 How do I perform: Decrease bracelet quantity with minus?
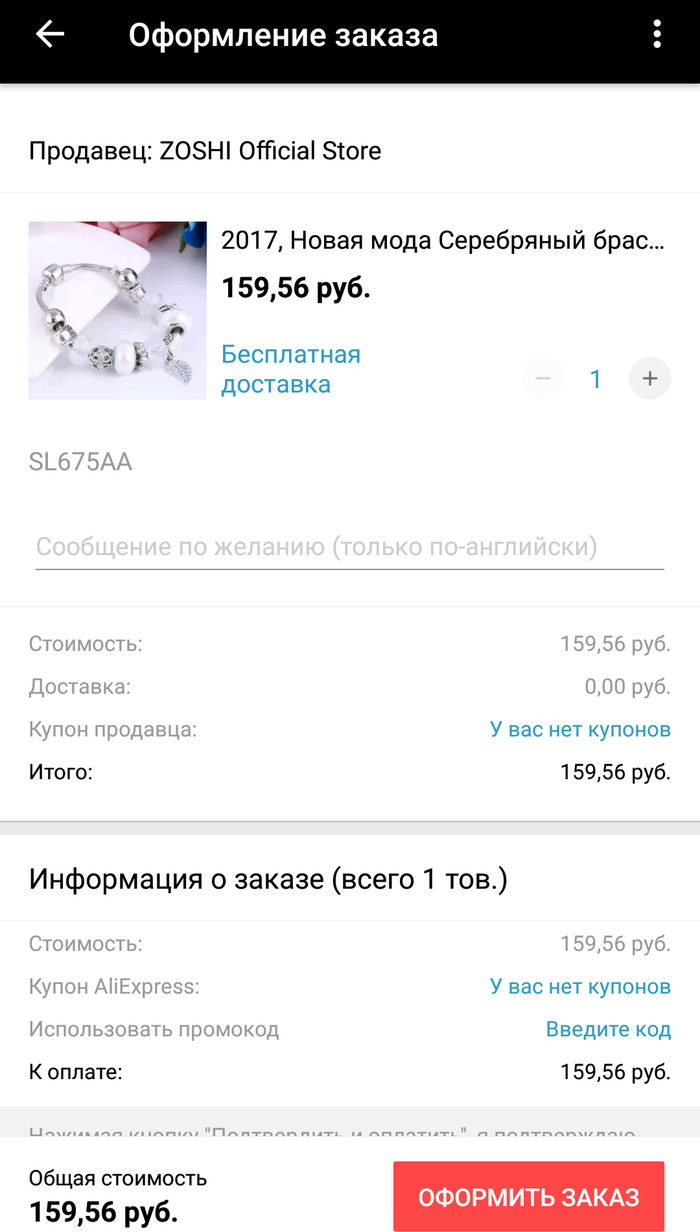click(543, 379)
